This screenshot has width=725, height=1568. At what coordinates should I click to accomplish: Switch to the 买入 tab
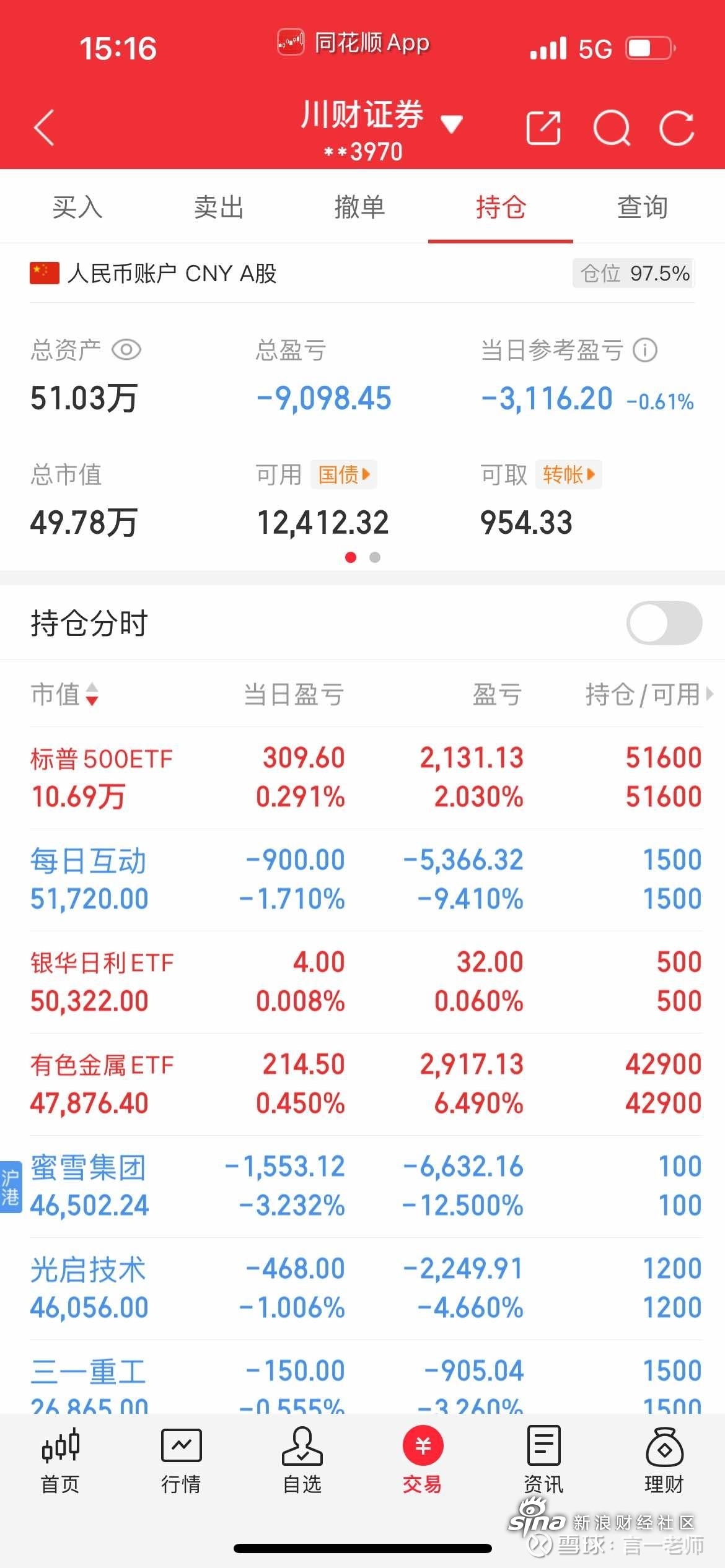click(77, 207)
